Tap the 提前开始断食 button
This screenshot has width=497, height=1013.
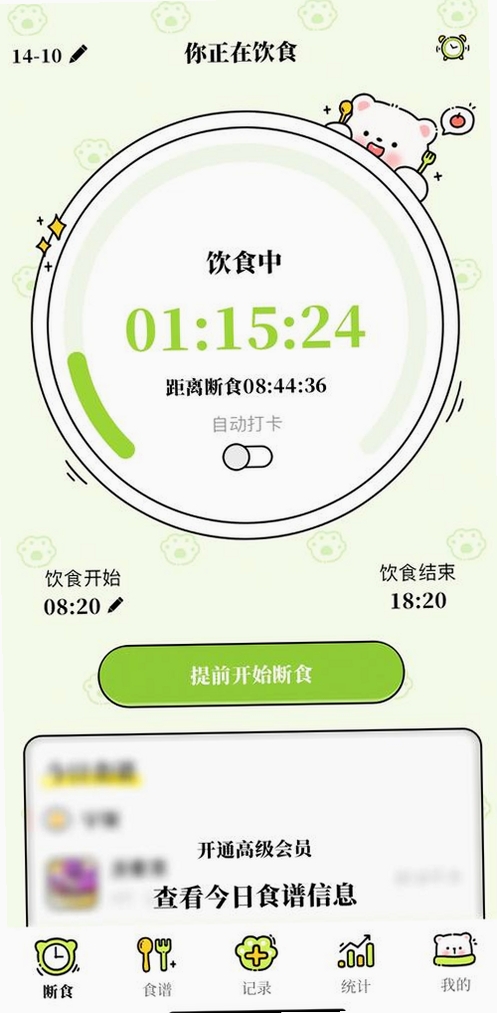tap(251, 674)
